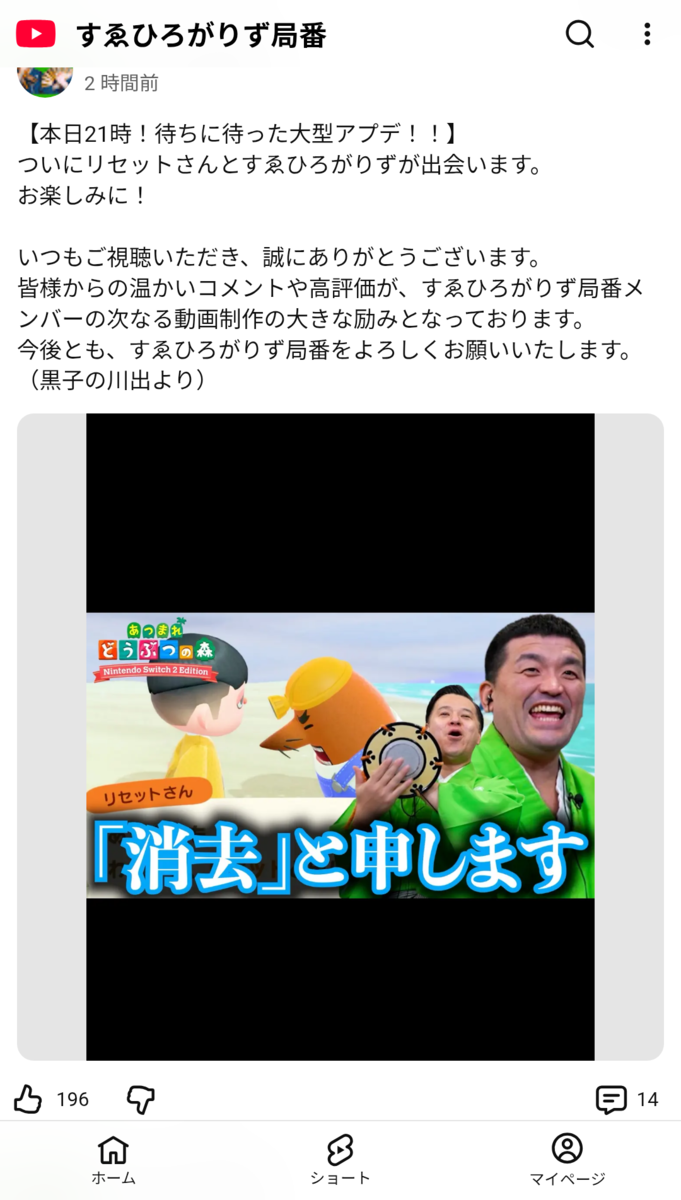Search YouTube with the magnifier icon
Image resolution: width=681 pixels, height=1200 pixels.
point(580,34)
